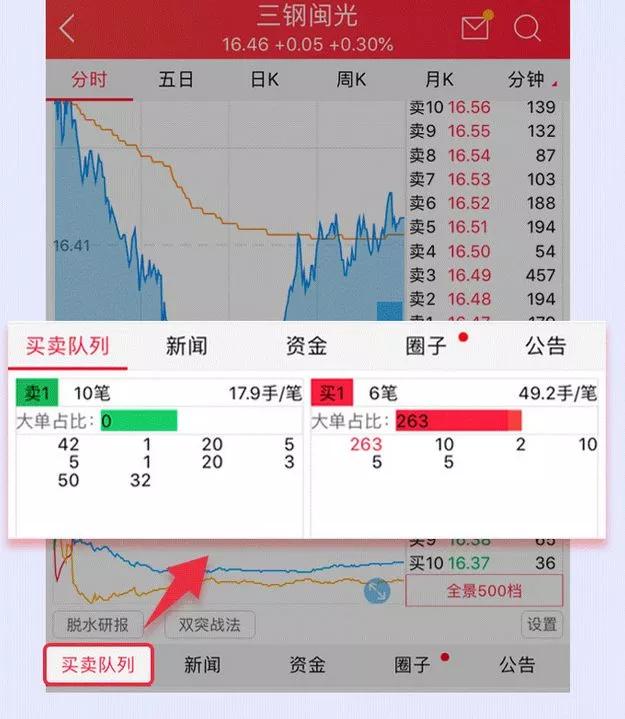Open the 全景500档 order book
The height and width of the screenshot is (719, 625).
pos(484,590)
